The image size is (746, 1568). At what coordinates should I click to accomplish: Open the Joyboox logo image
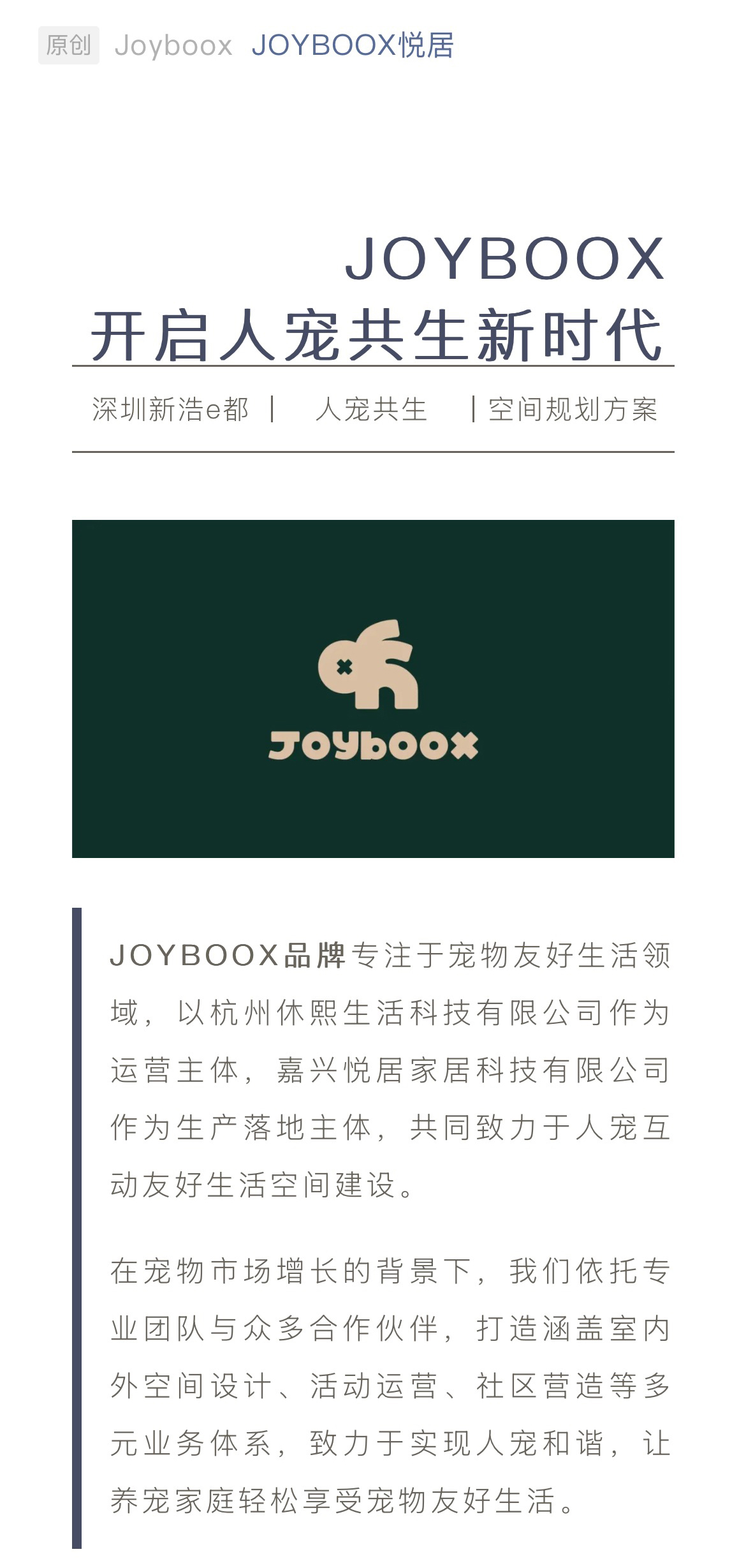coord(373,688)
